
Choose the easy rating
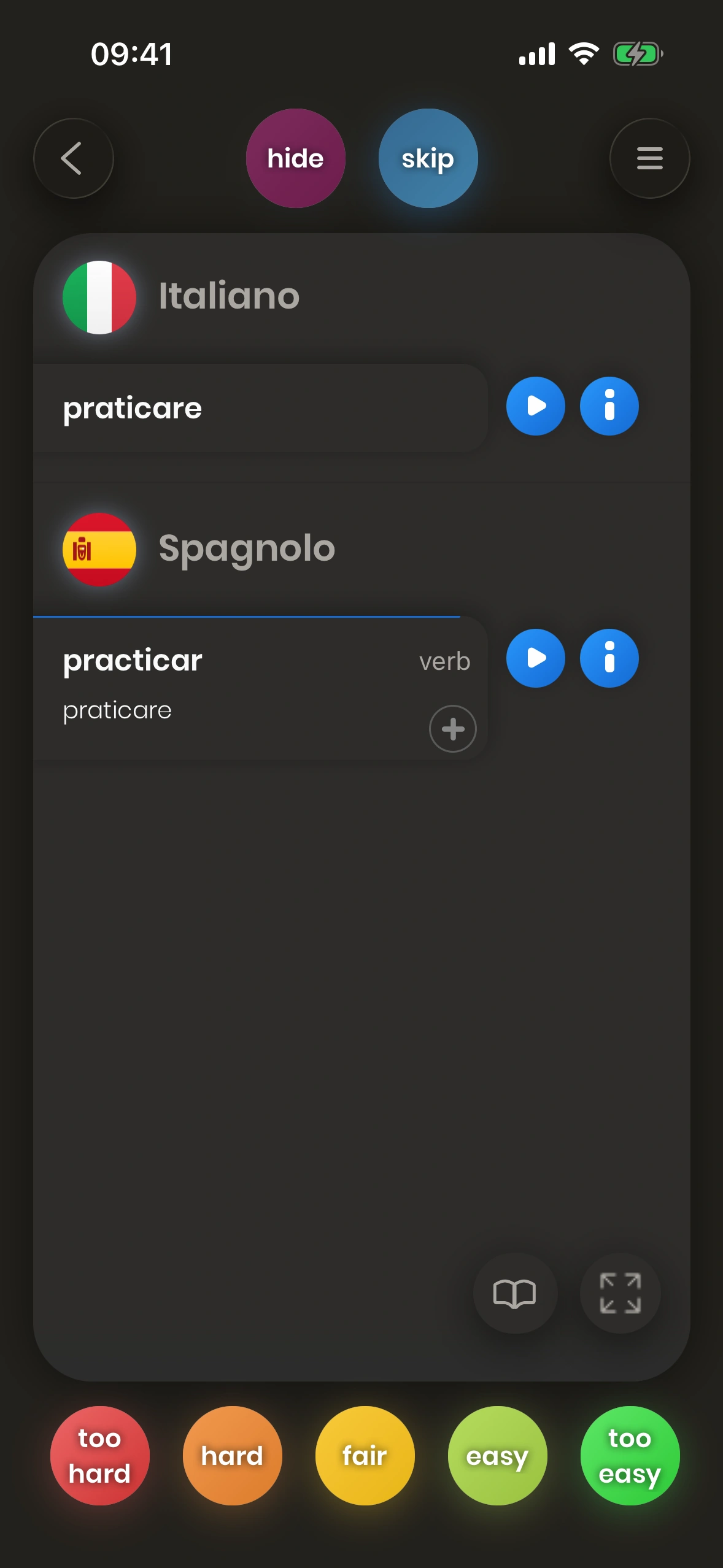tap(497, 1455)
